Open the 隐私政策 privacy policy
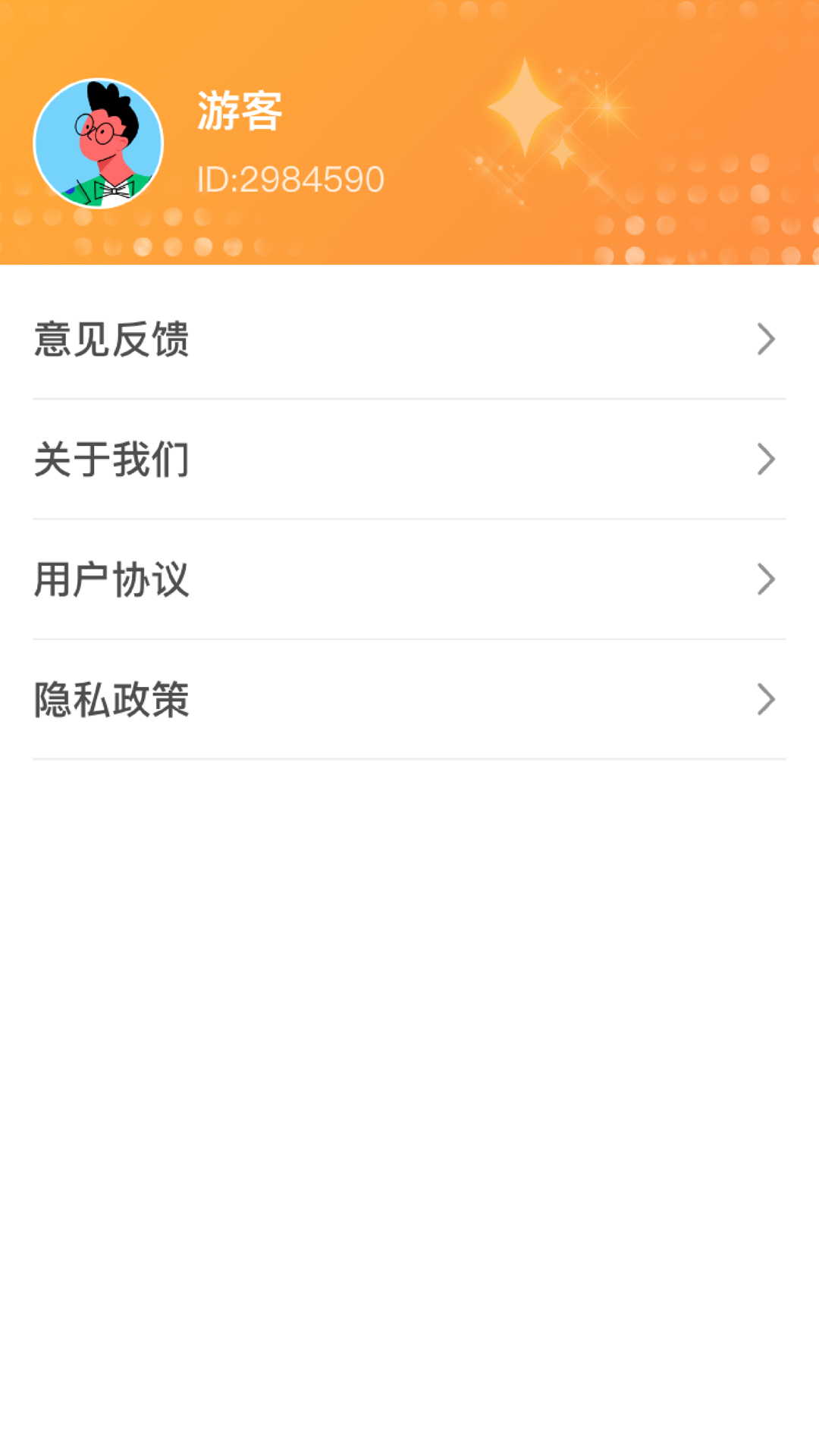 click(409, 699)
